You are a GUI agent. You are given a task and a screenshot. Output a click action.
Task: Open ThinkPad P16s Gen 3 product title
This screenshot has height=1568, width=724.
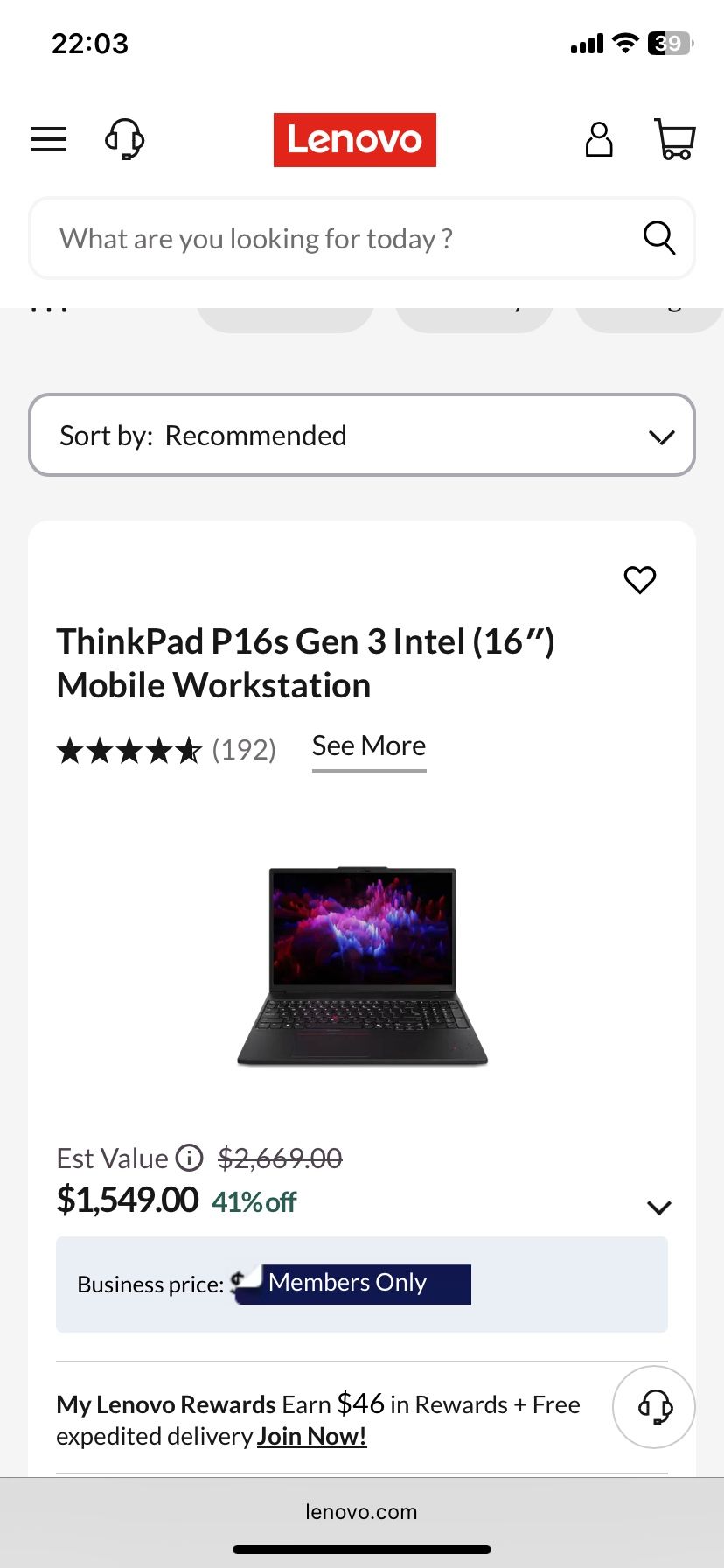[x=305, y=663]
